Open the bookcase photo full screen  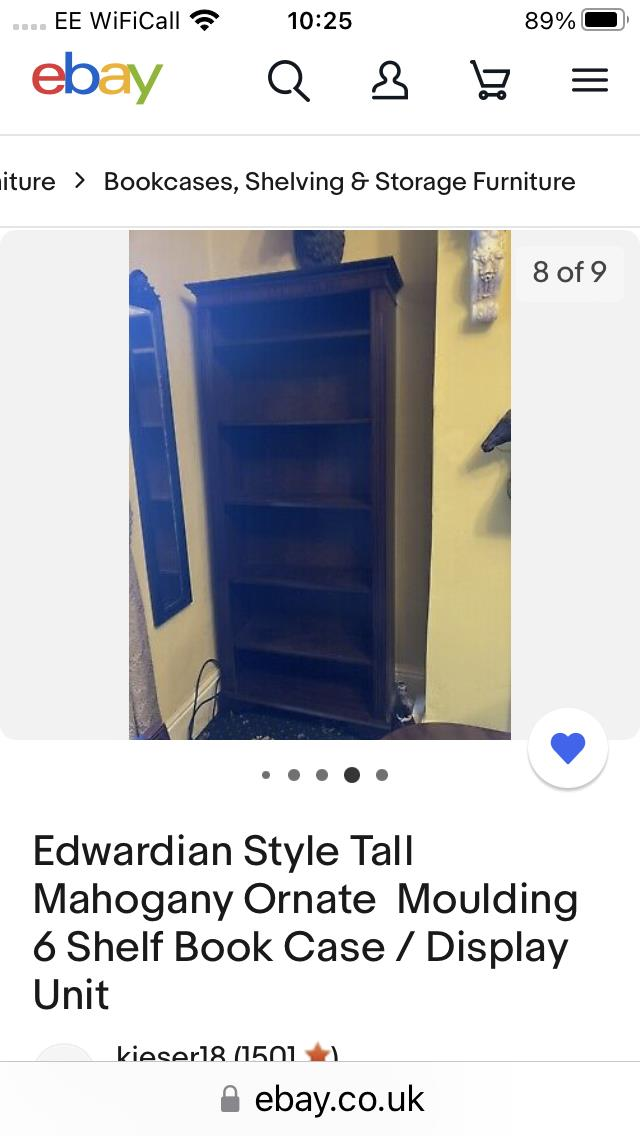[319, 485]
